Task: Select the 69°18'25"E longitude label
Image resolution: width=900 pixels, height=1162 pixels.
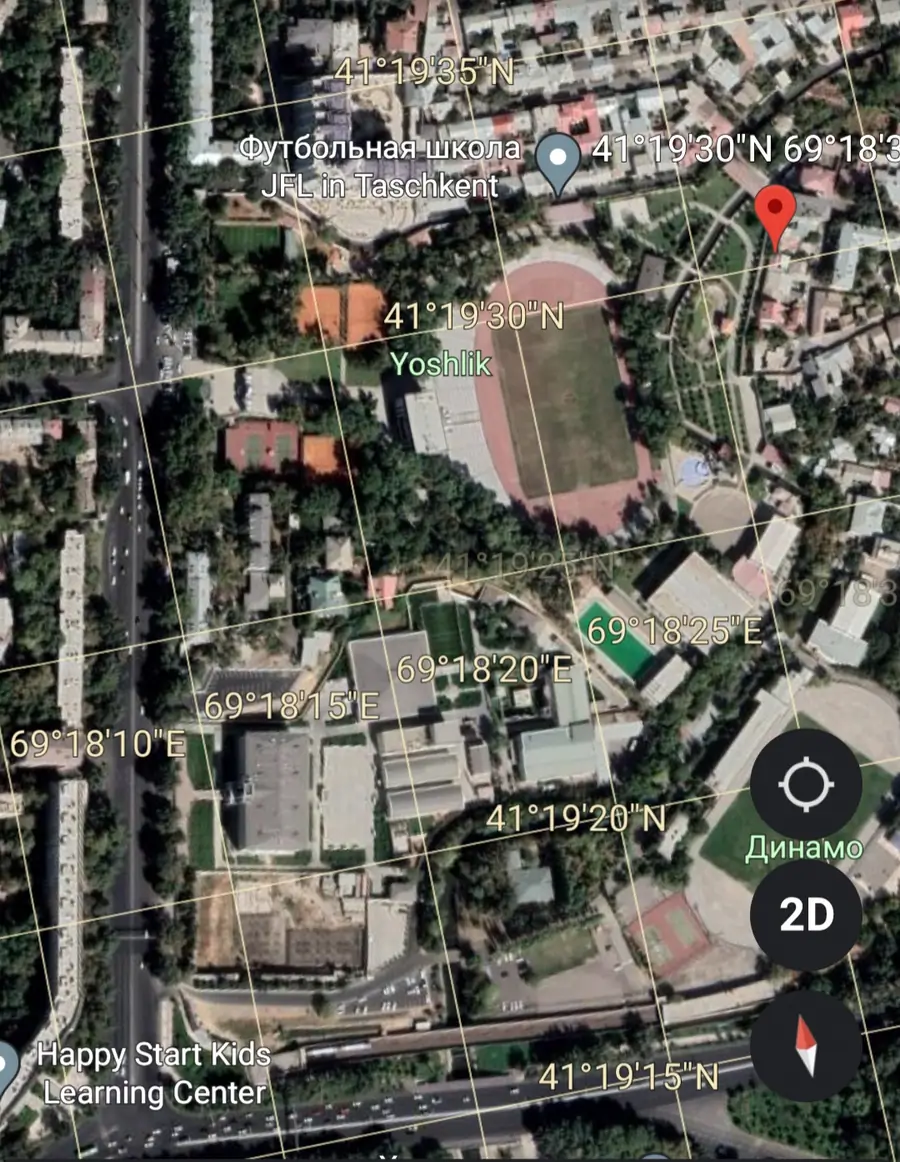Action: pyautogui.click(x=675, y=631)
